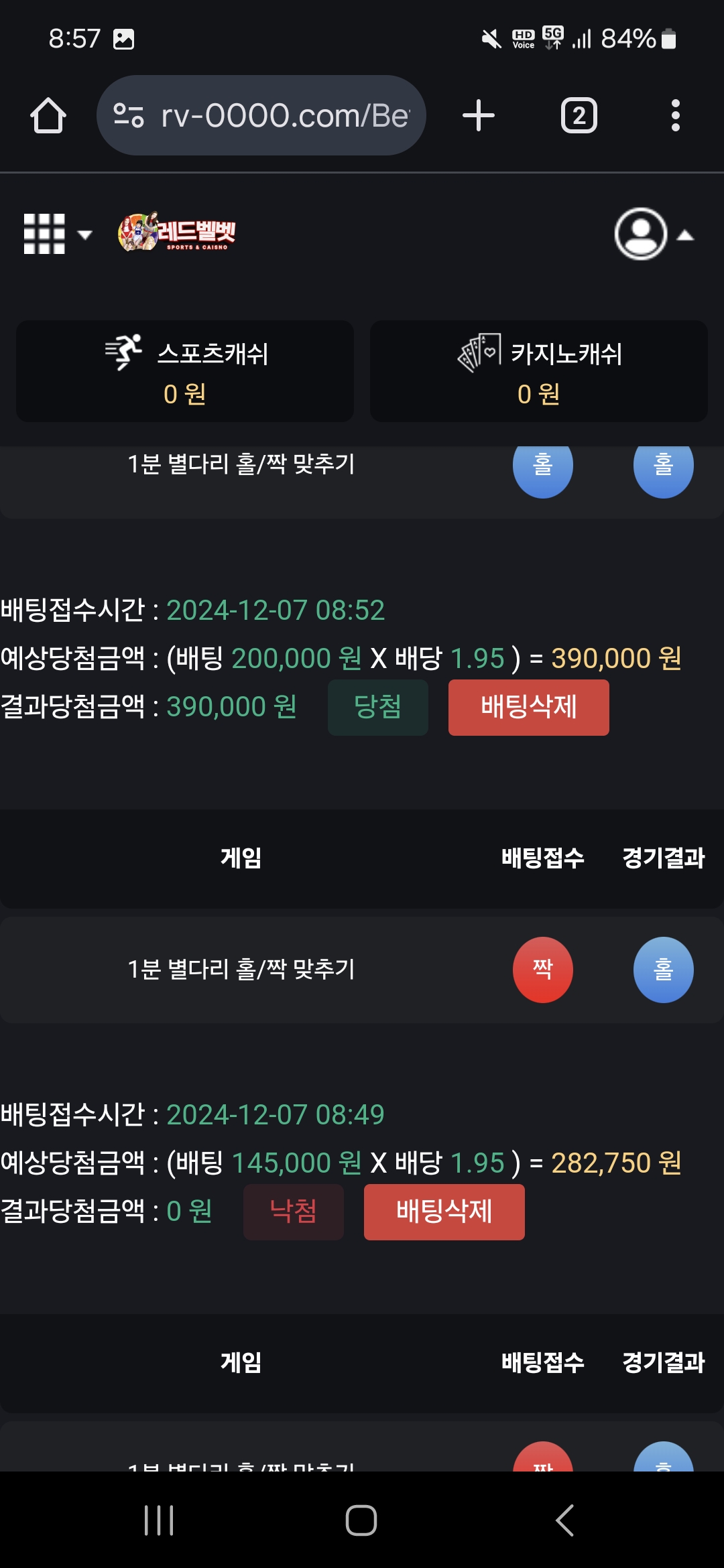This screenshot has height=1568, width=724.
Task: Open a new browser tab
Action: tap(479, 116)
